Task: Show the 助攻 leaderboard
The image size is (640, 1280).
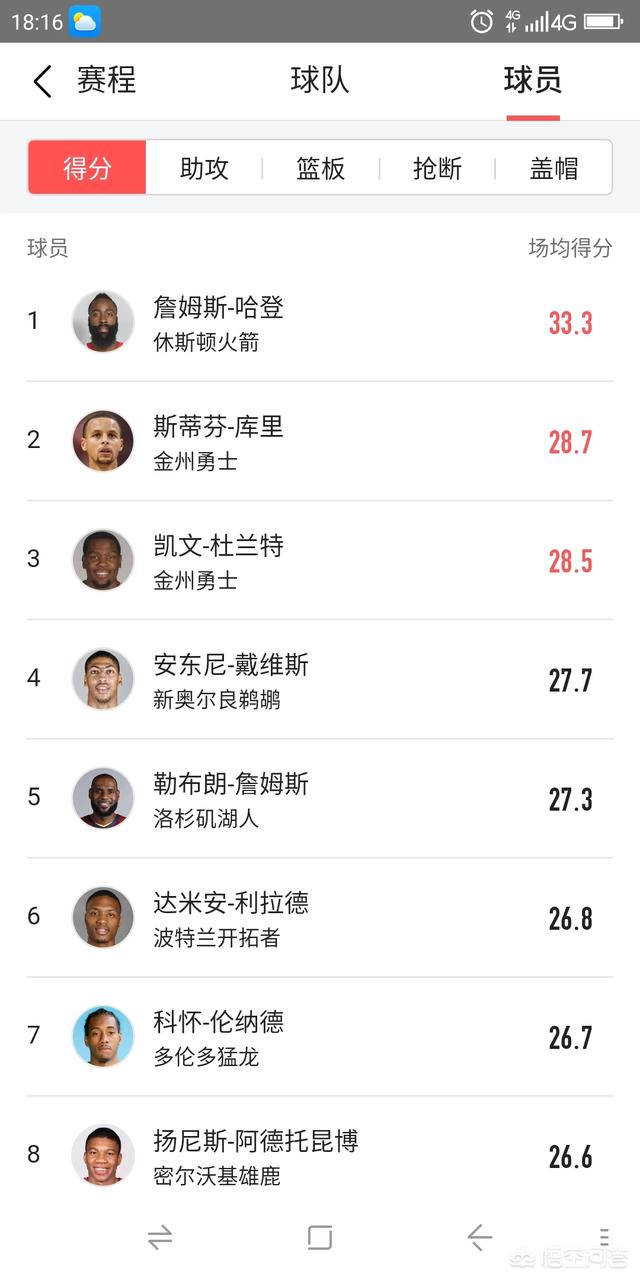Action: [204, 168]
